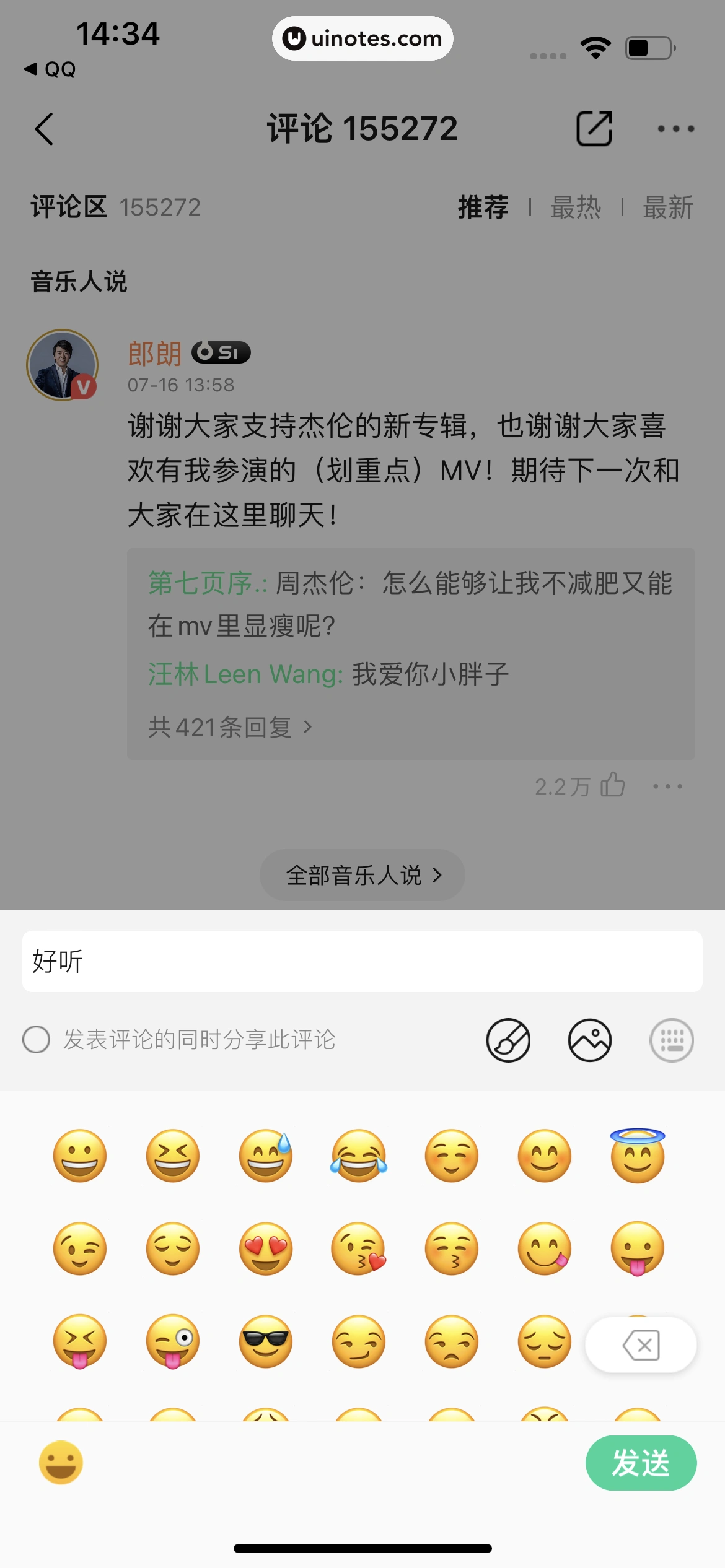Insert the sunglasses emoji
The width and height of the screenshot is (725, 1568).
tap(266, 1341)
